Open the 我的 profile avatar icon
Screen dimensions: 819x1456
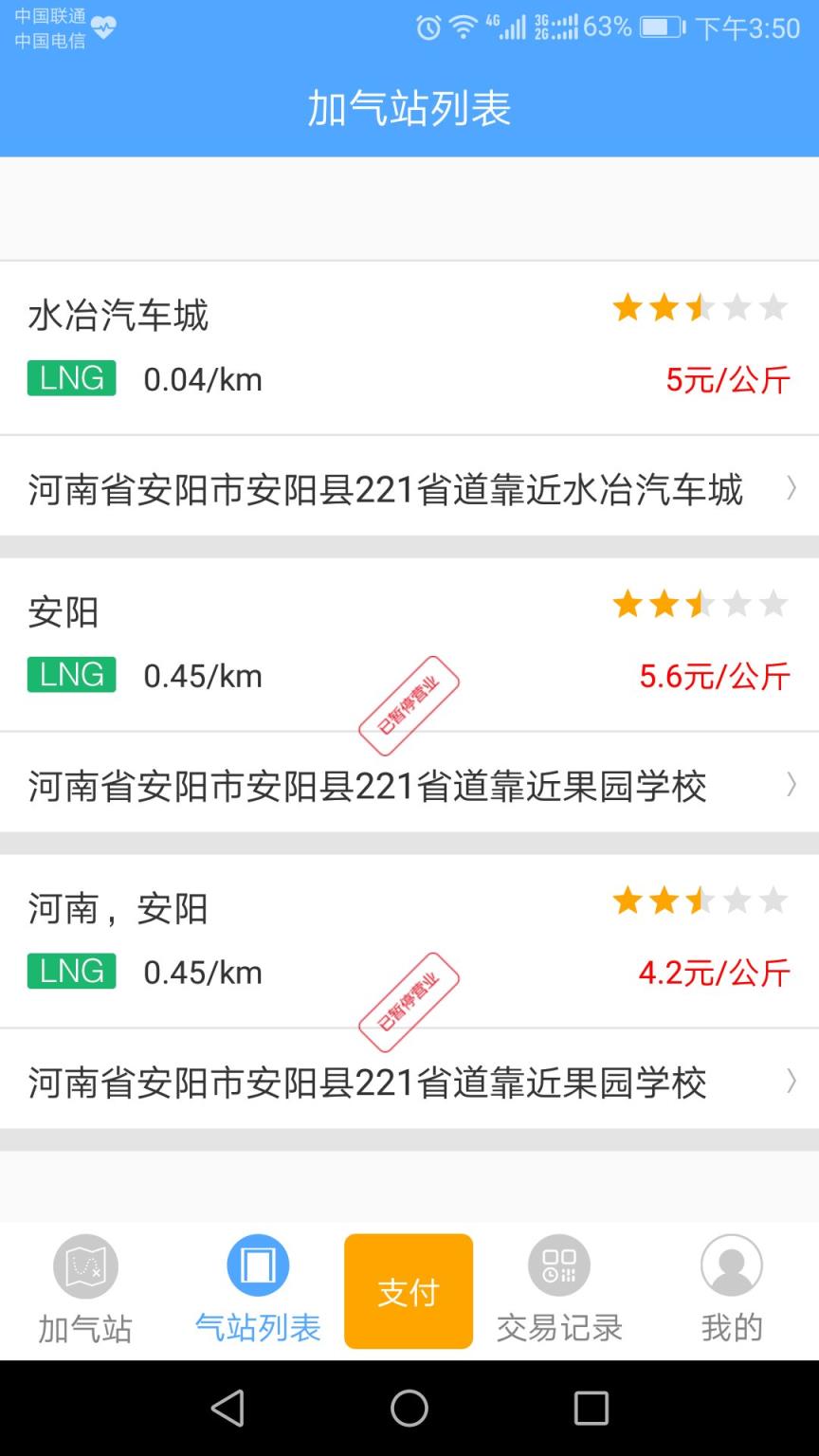731,1265
